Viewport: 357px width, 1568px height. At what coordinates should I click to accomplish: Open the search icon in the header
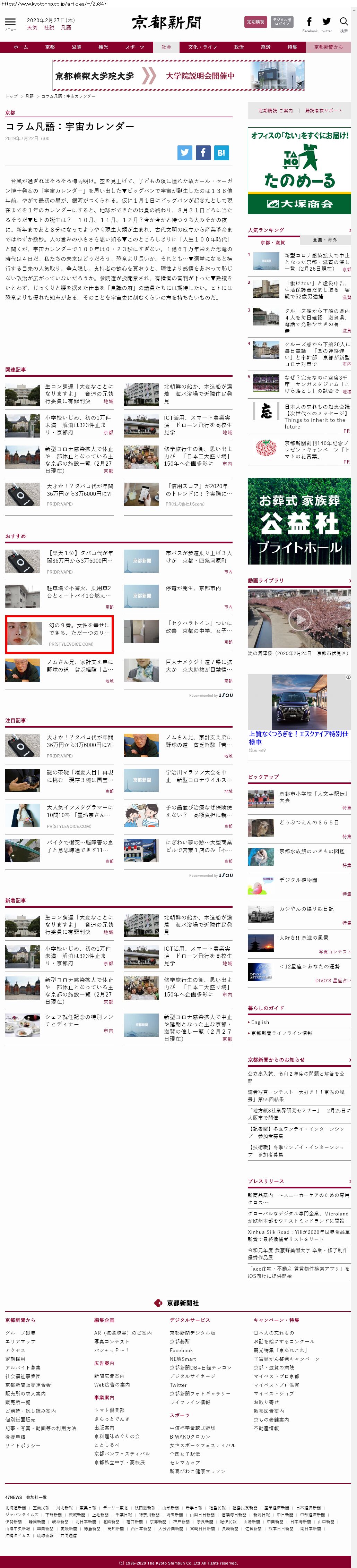[x=343, y=22]
